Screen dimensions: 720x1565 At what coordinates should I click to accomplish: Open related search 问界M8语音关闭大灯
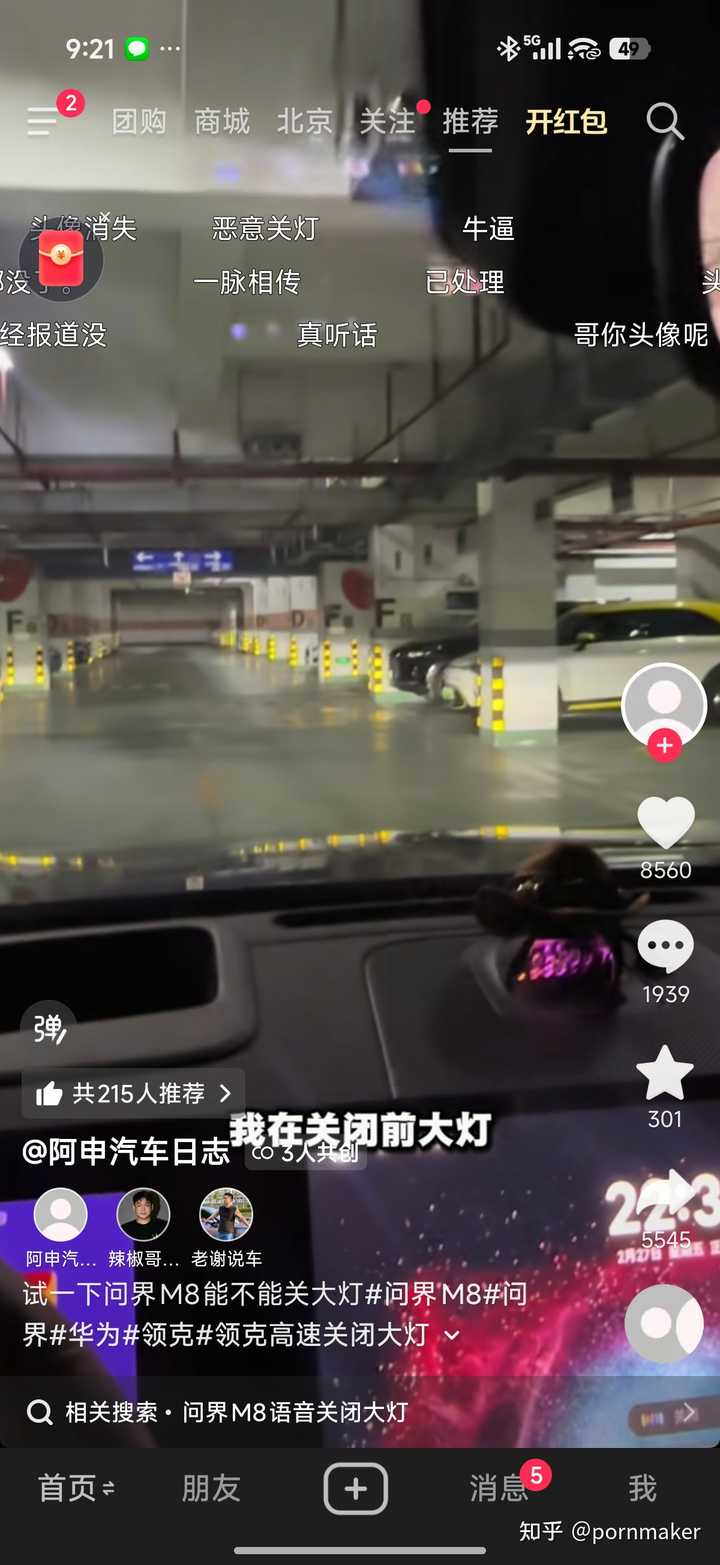236,1412
